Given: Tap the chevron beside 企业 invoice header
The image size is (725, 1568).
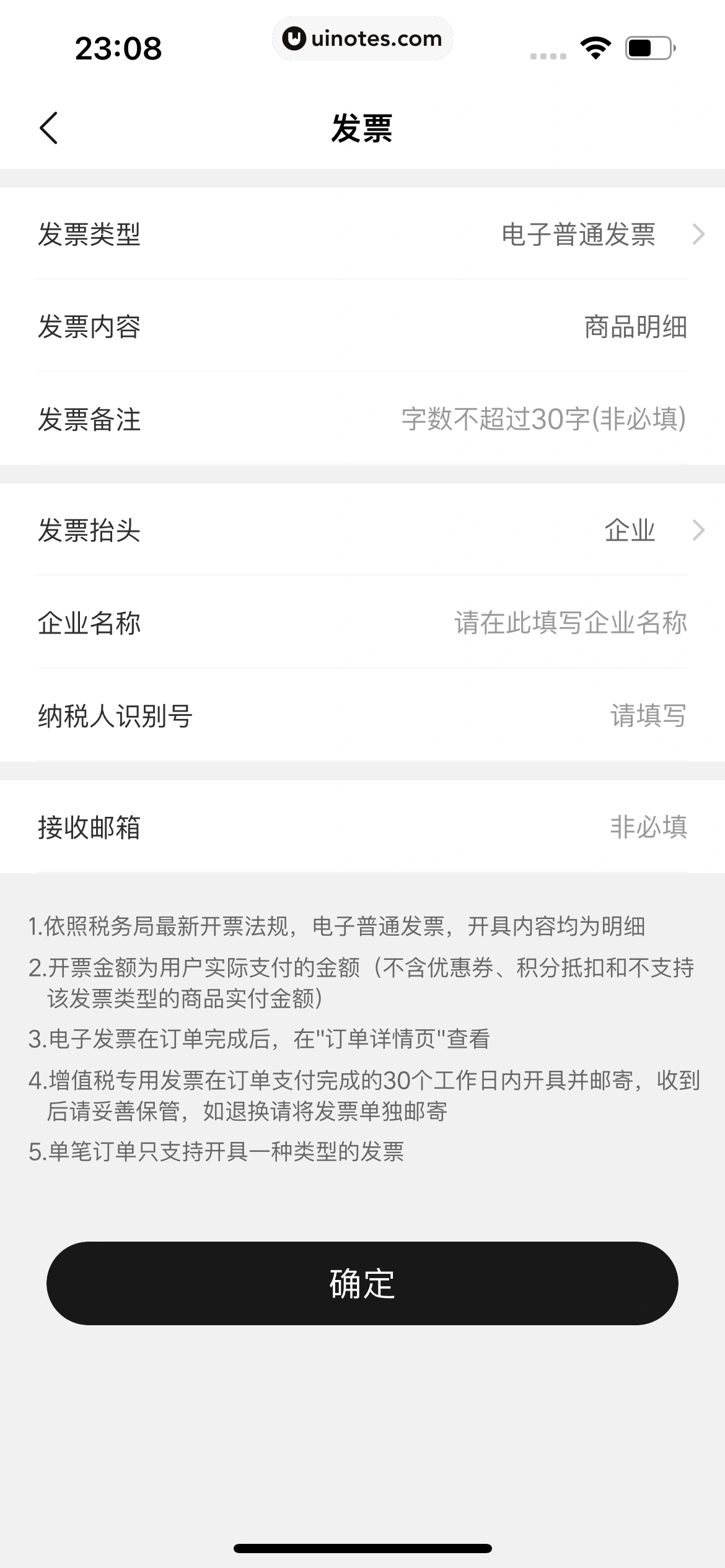Looking at the screenshot, I should 699,531.
